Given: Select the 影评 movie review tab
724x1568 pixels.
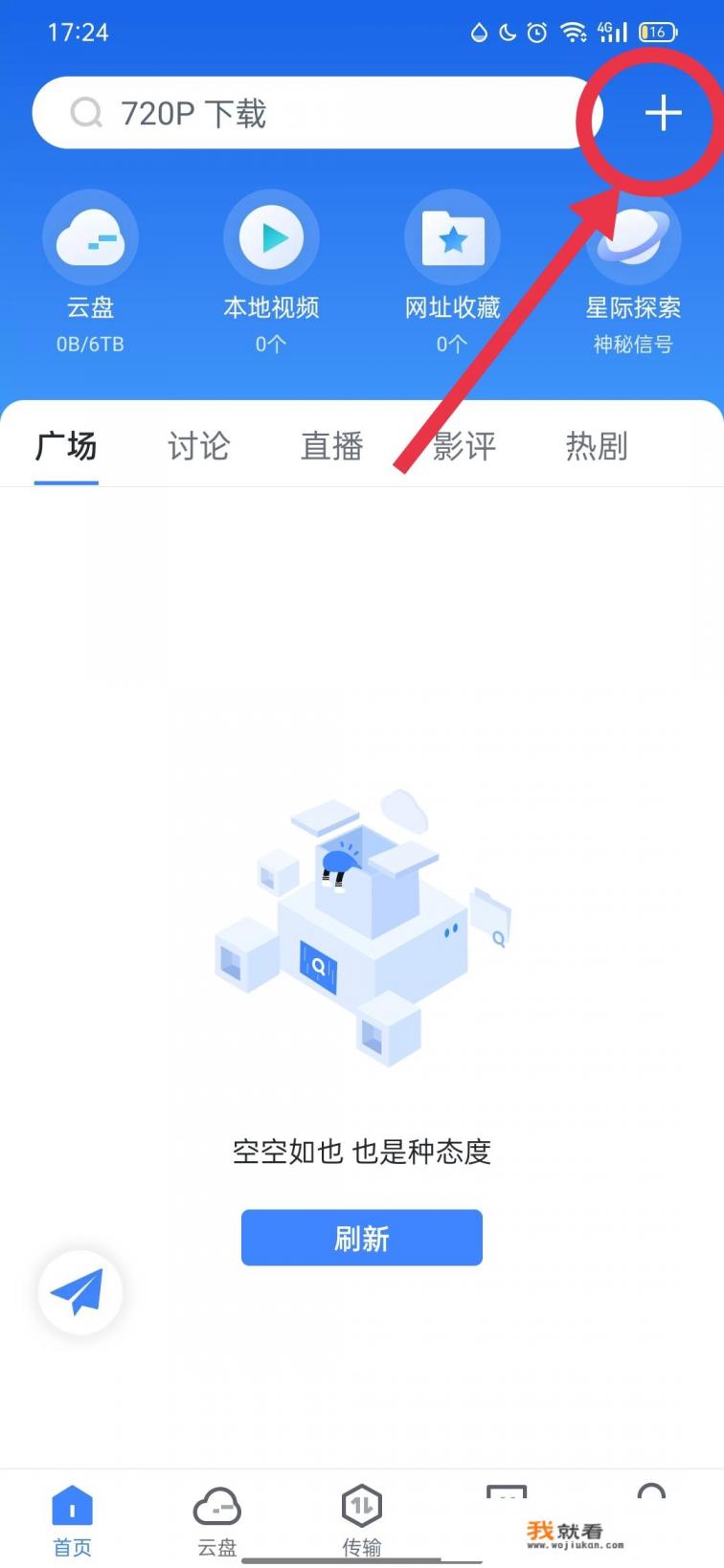Looking at the screenshot, I should click(463, 445).
